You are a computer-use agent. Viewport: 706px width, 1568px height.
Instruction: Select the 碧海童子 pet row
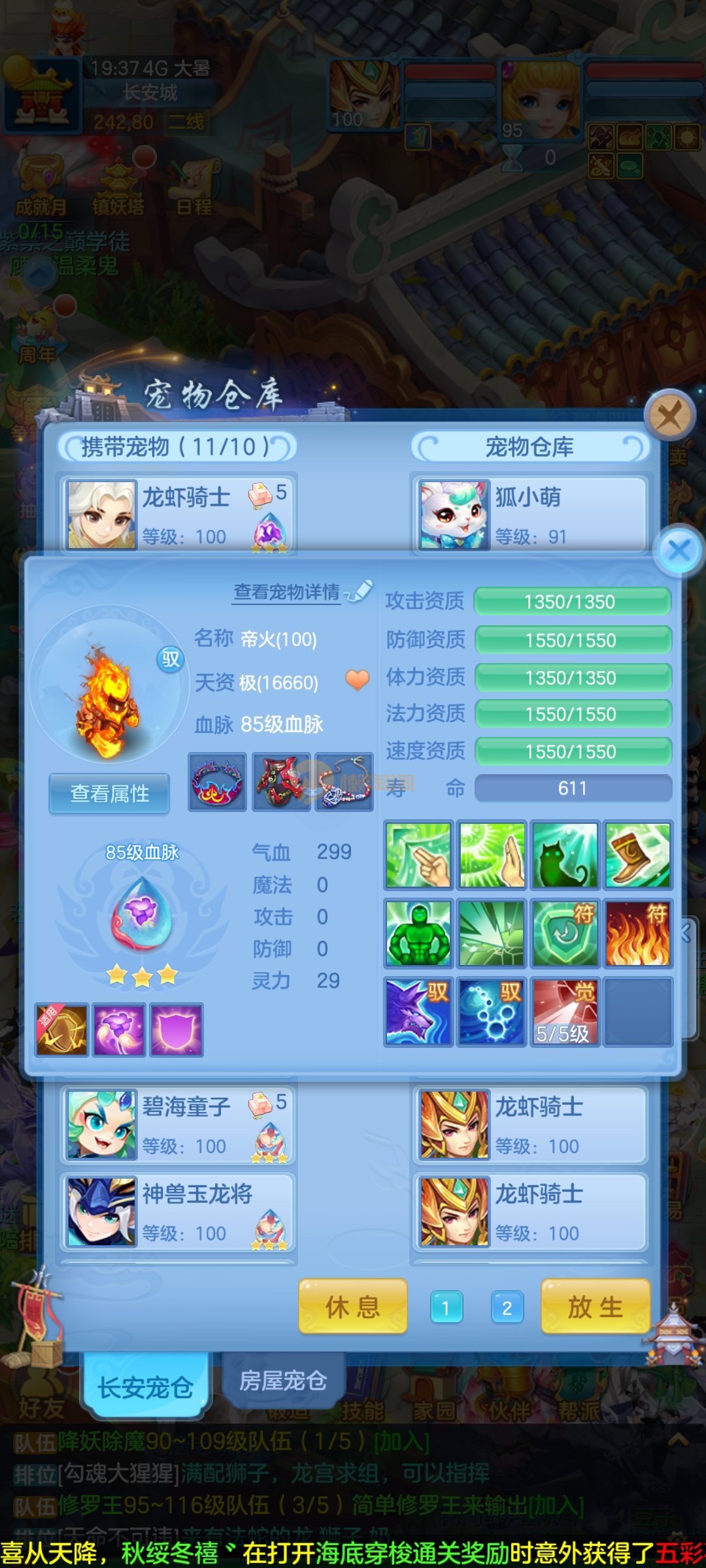point(178,1125)
